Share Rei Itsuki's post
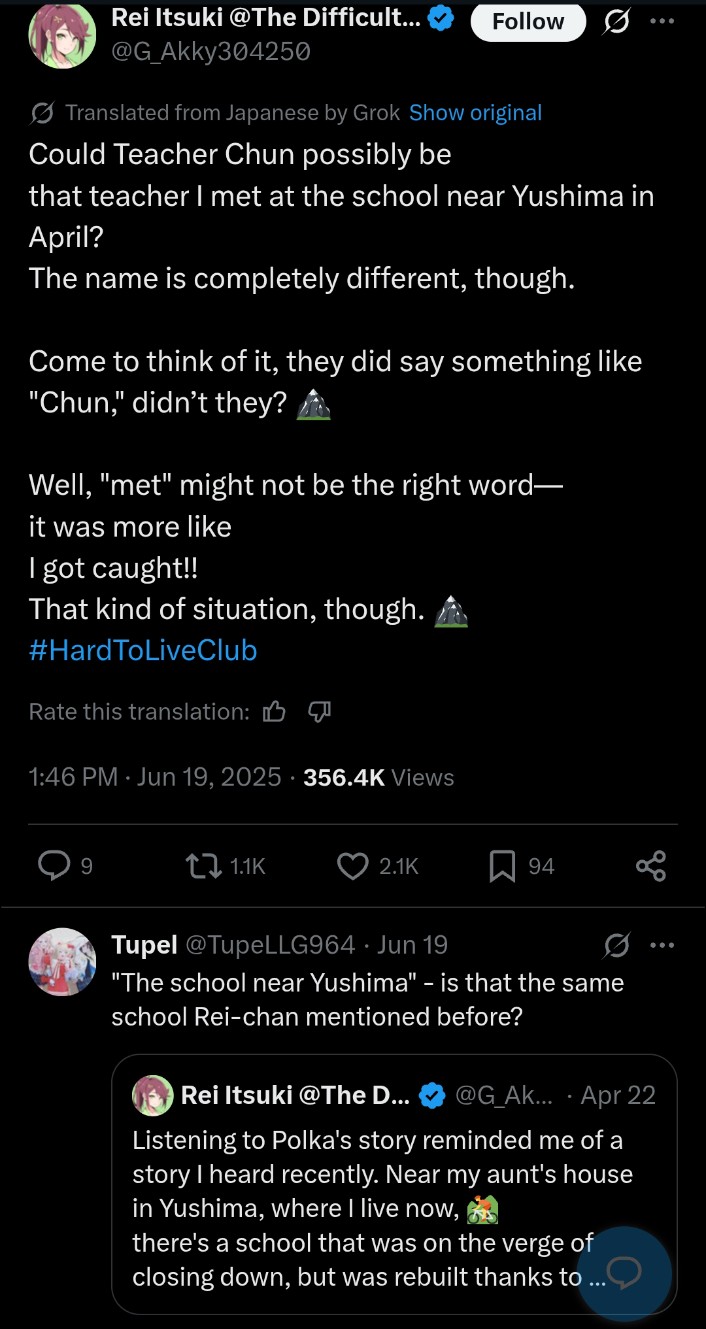Screen dimensions: 706x1329 pos(651,866)
